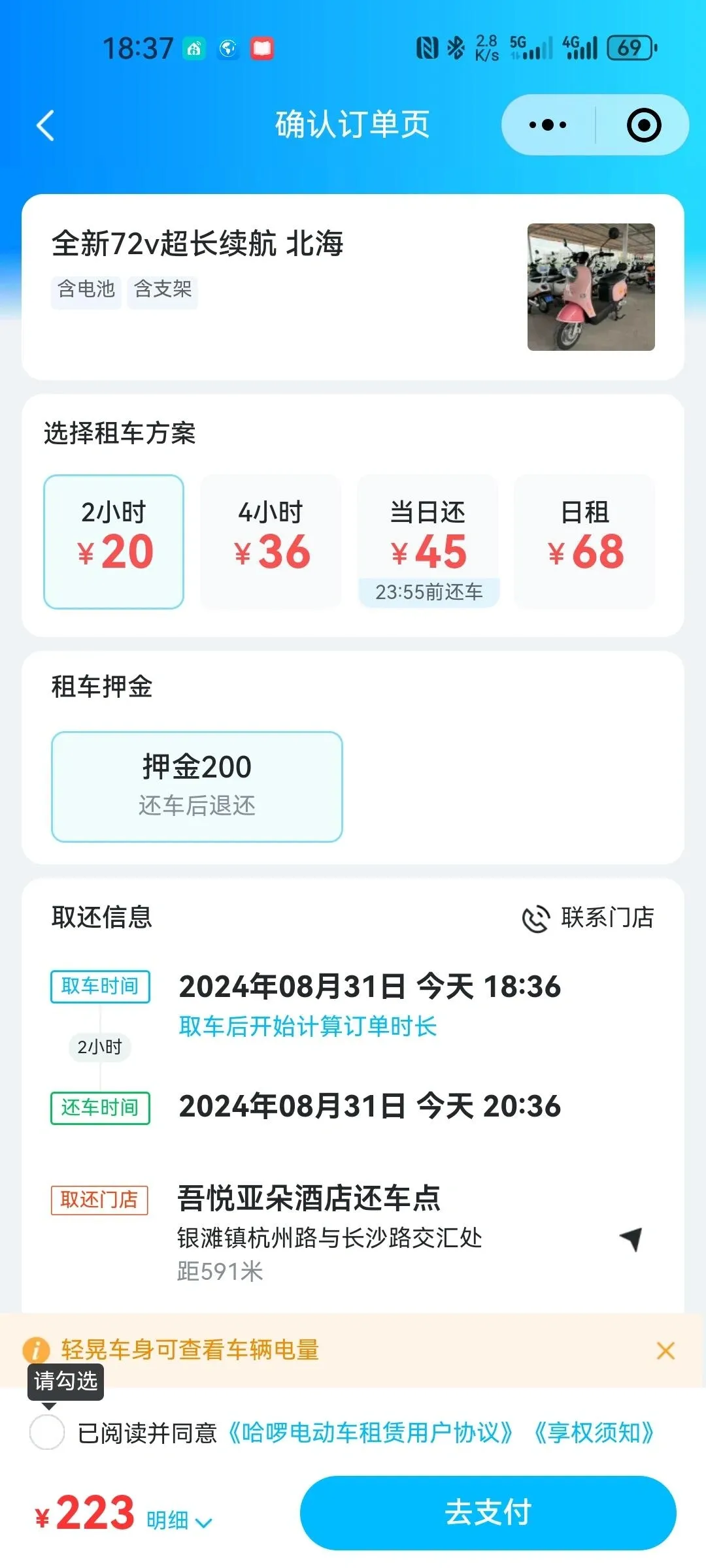Open the 《享权须知》 link
The image size is (706, 1568).
(x=594, y=1433)
